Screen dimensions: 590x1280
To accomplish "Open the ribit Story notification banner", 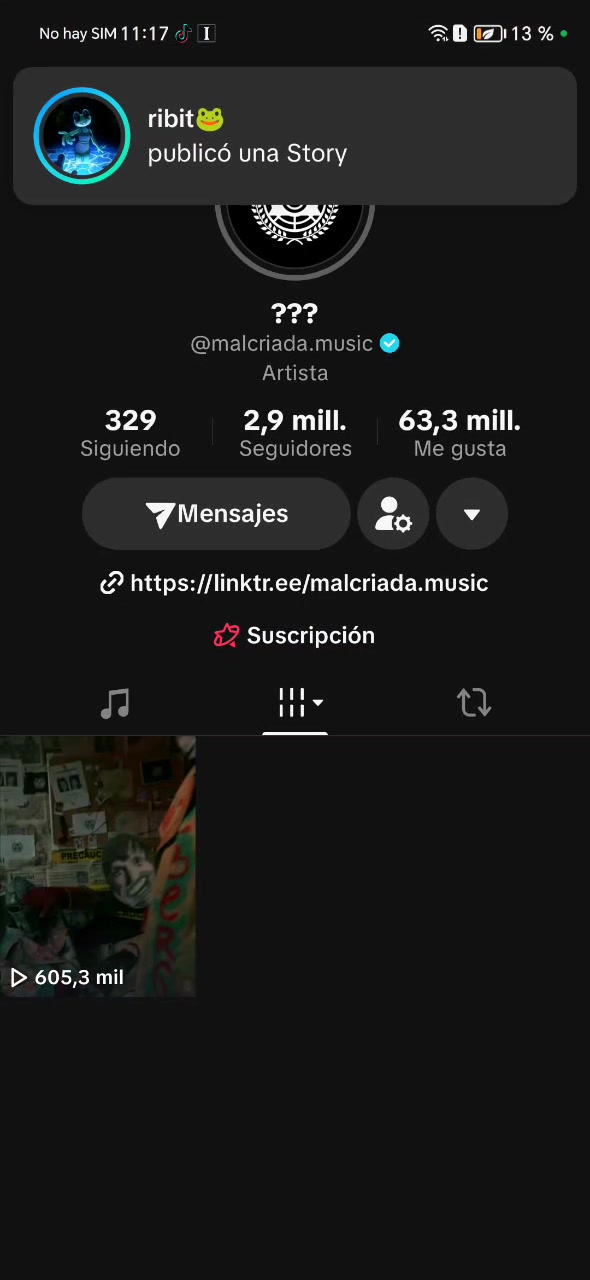I will click(295, 136).
